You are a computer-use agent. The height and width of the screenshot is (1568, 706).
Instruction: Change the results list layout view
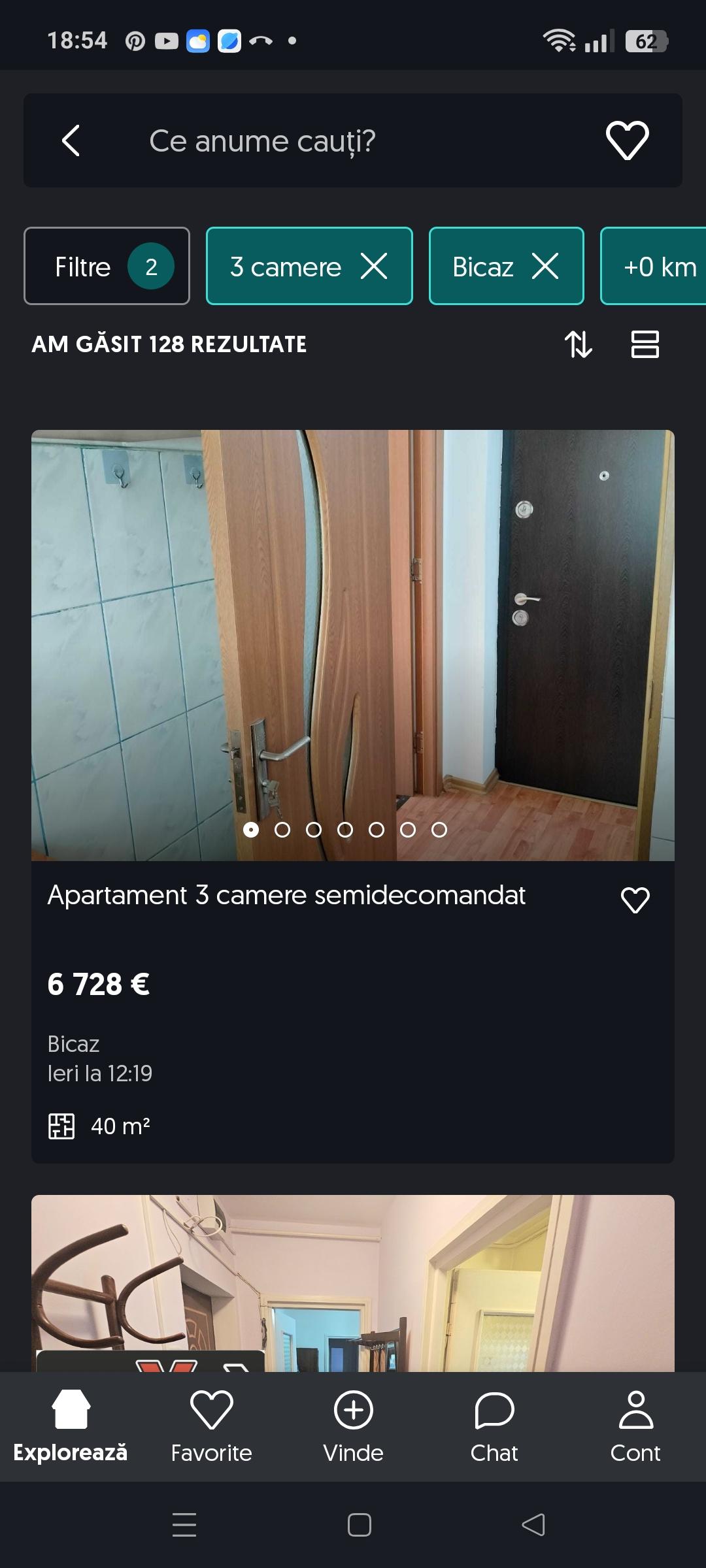tap(645, 344)
